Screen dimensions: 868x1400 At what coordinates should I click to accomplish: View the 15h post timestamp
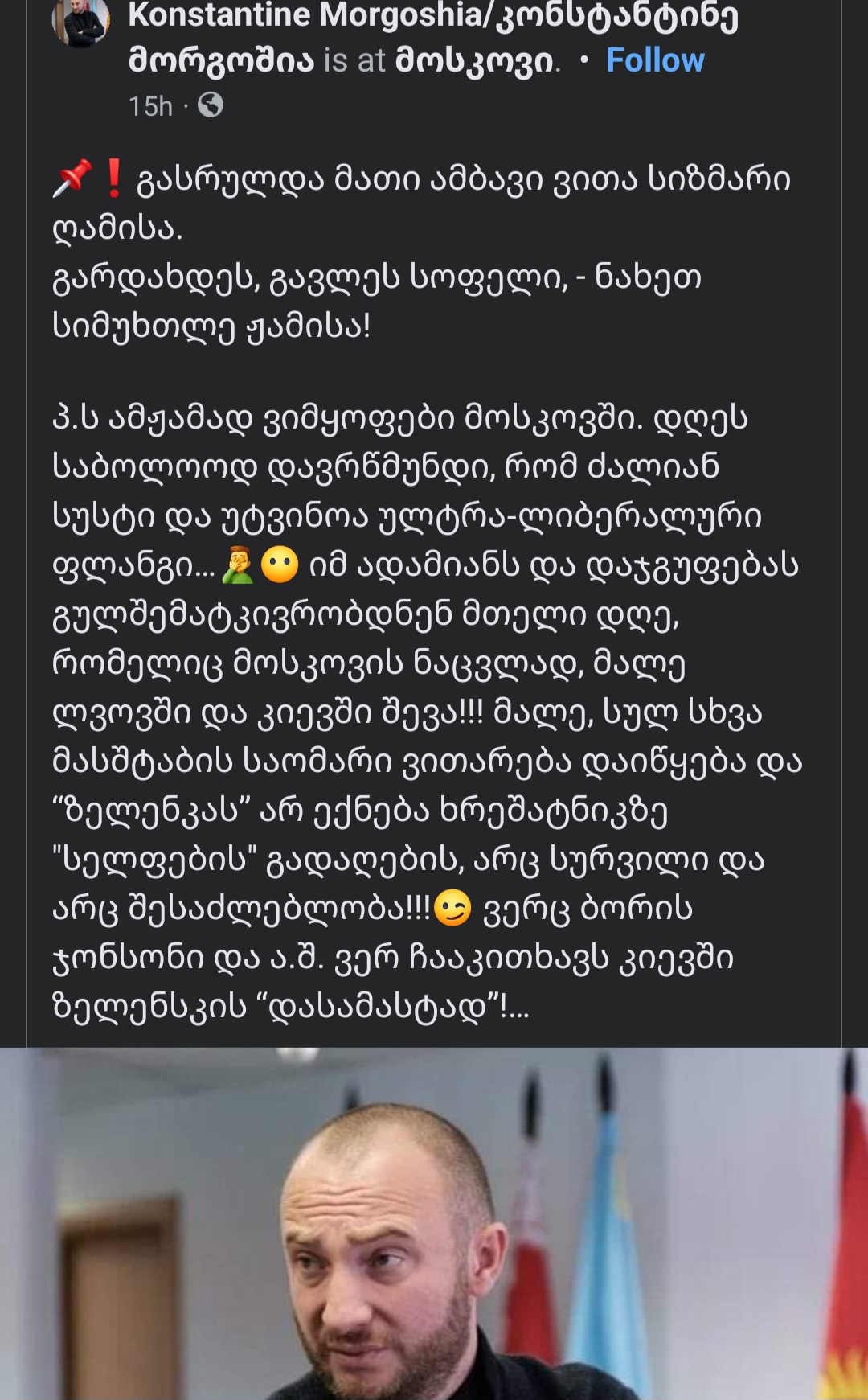[150, 106]
